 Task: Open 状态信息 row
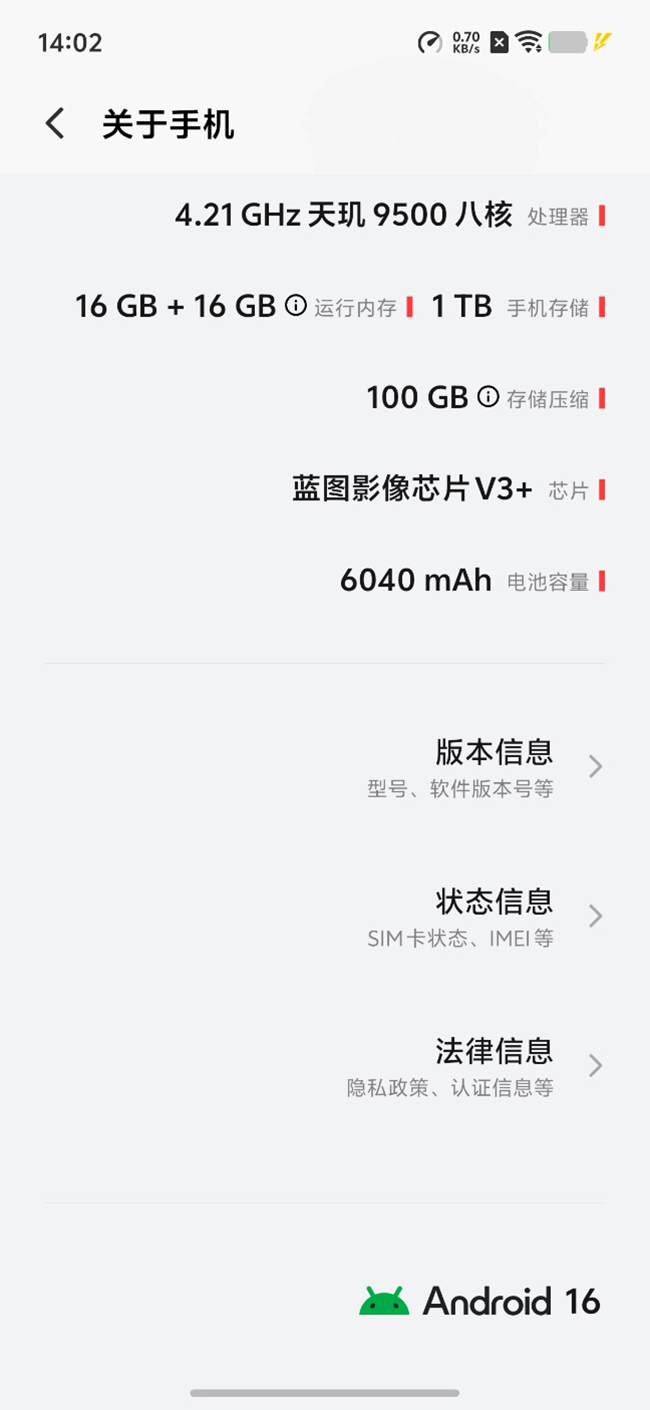[325, 916]
